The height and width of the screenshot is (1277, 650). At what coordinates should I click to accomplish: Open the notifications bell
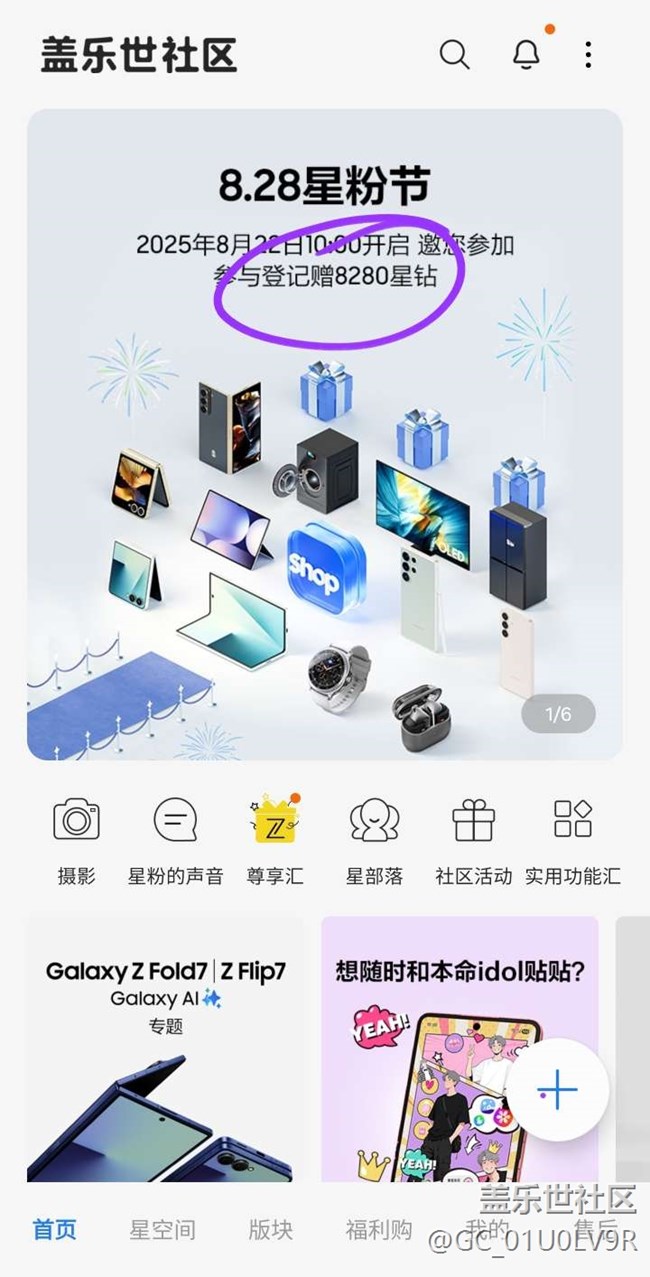[526, 54]
